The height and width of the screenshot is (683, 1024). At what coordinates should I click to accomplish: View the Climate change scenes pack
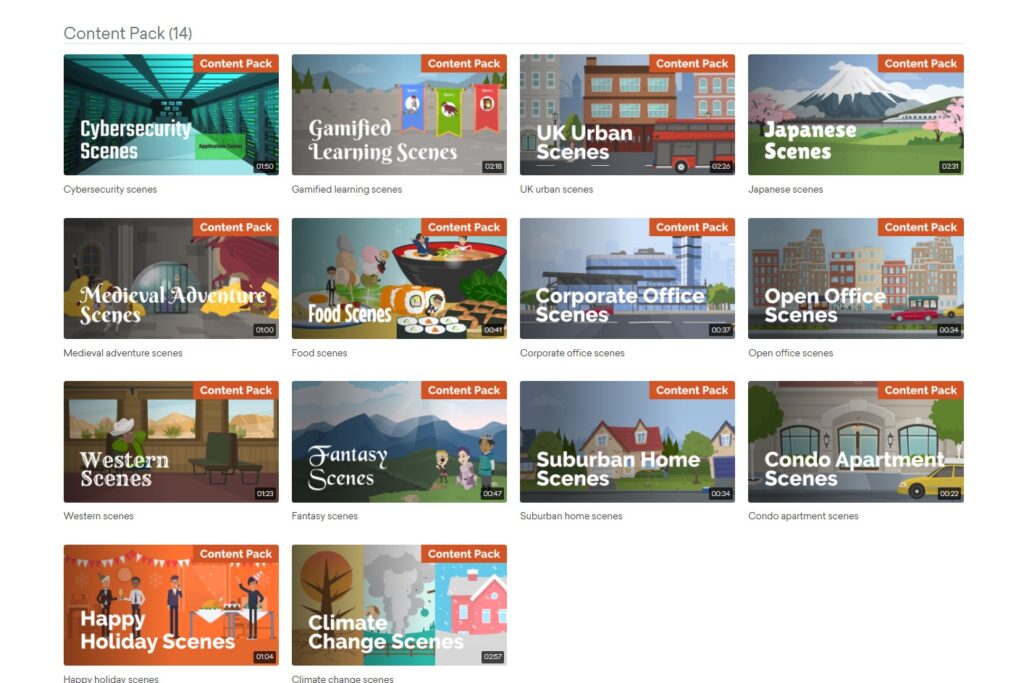399,604
